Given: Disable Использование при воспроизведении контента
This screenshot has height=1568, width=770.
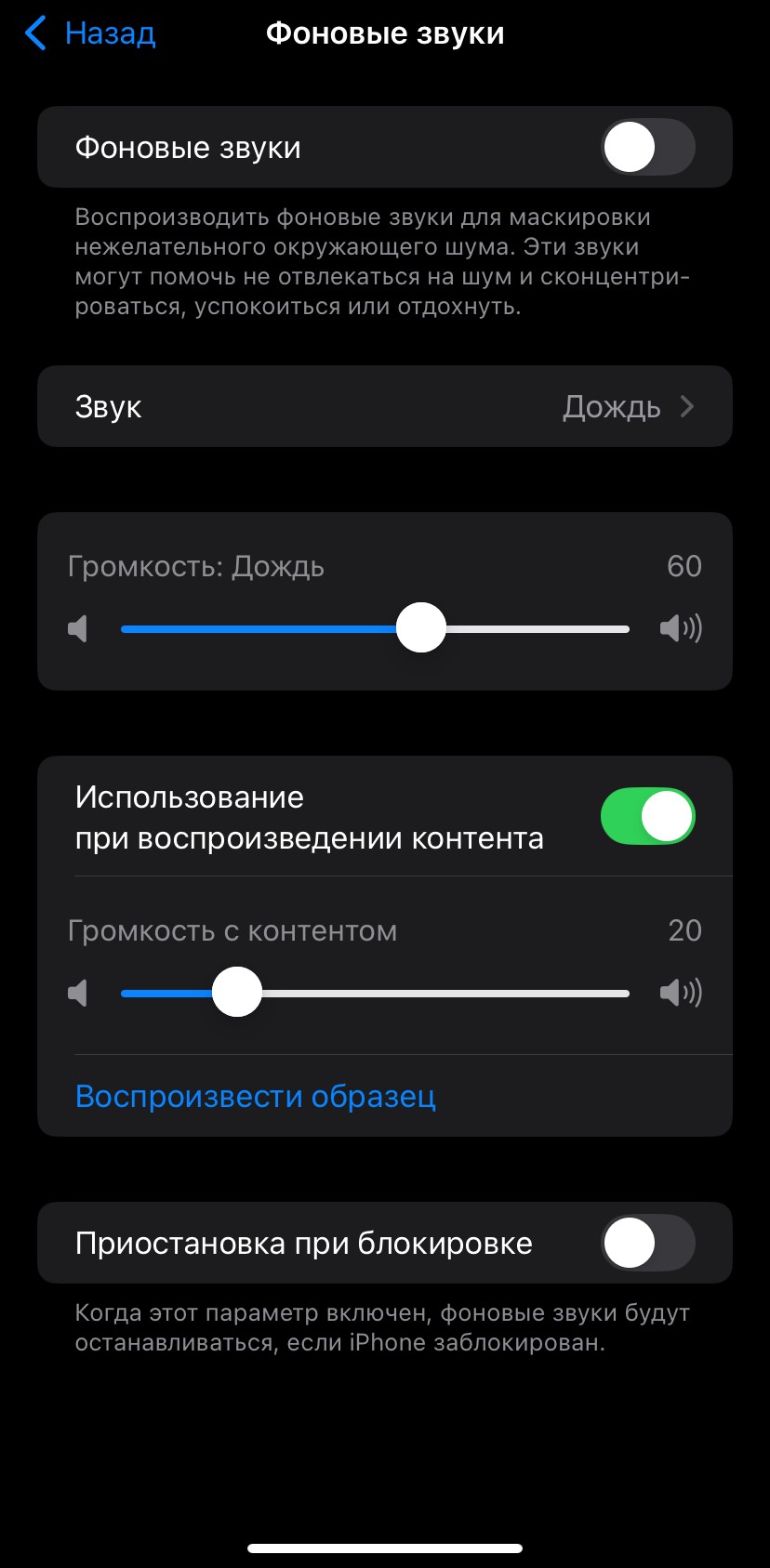Looking at the screenshot, I should pyautogui.click(x=647, y=817).
